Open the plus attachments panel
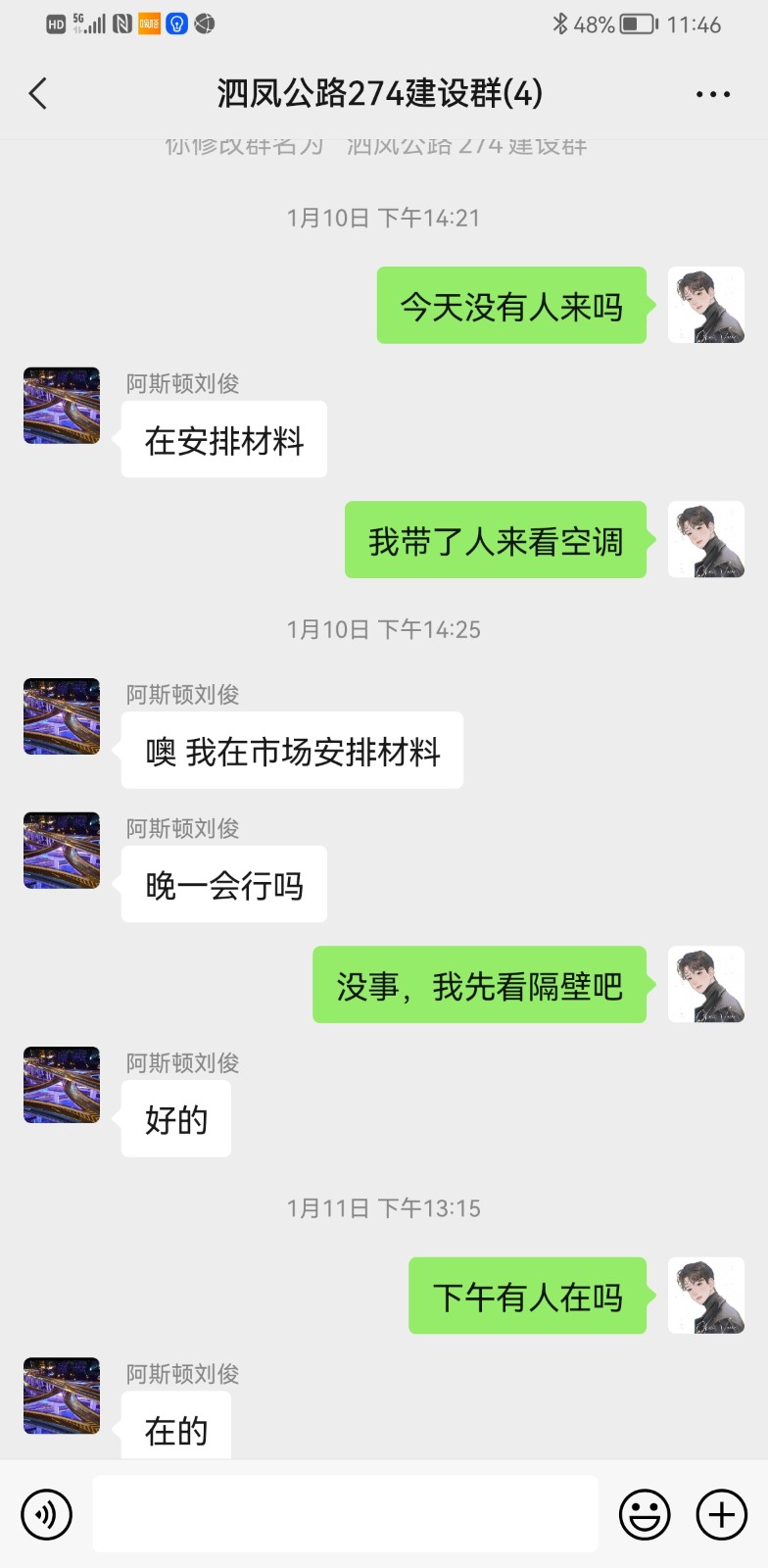Screen dimensions: 768x1568 tap(721, 1514)
